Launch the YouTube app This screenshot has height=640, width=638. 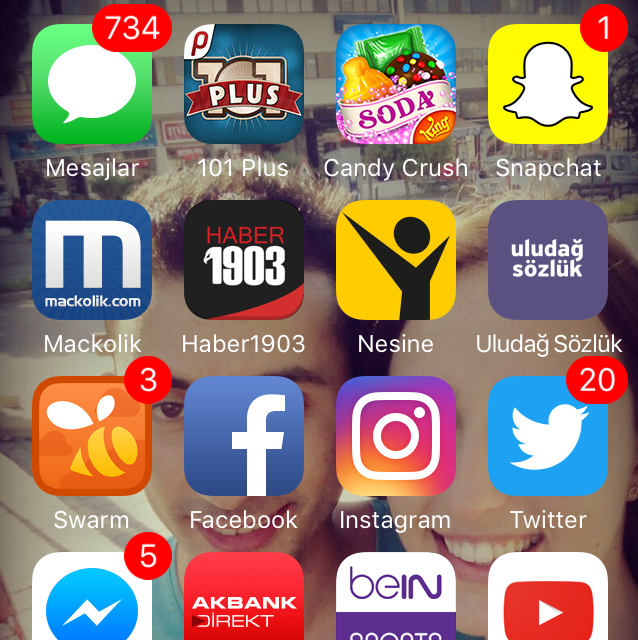548,600
